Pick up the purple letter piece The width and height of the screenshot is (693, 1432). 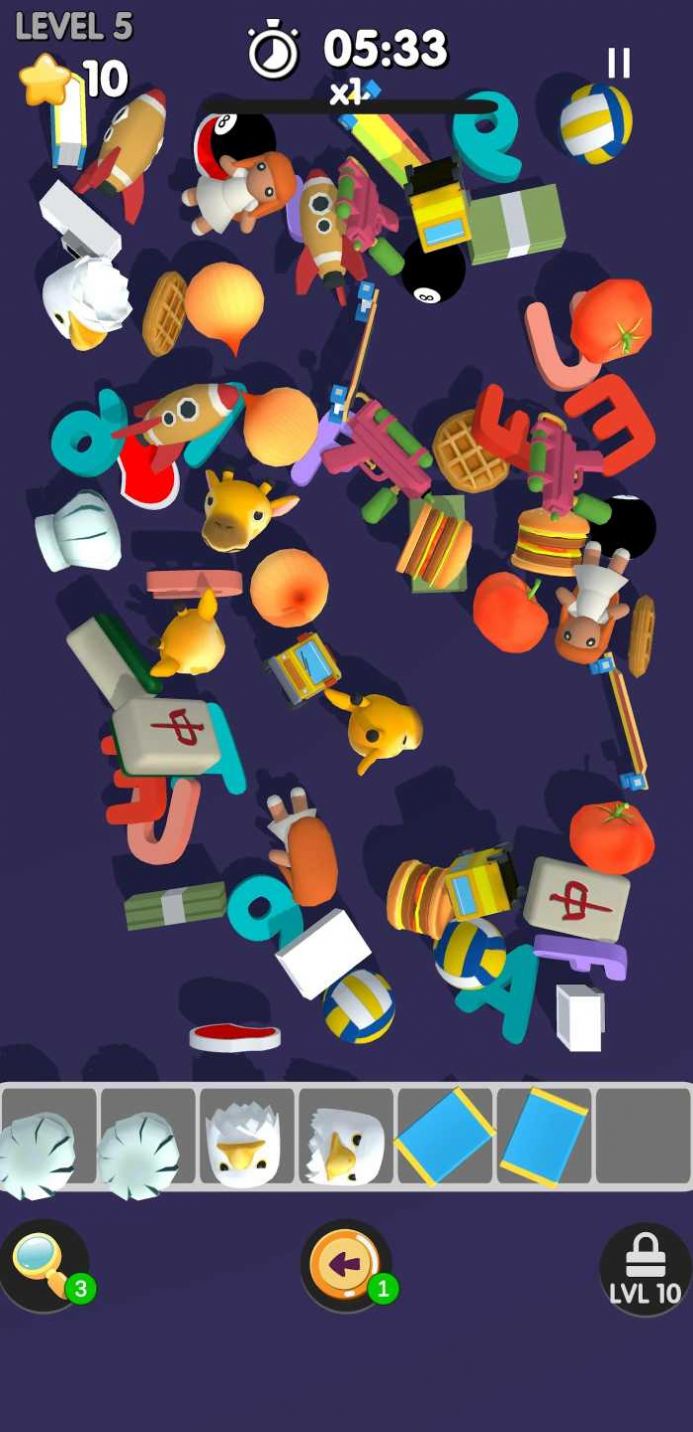click(x=584, y=955)
